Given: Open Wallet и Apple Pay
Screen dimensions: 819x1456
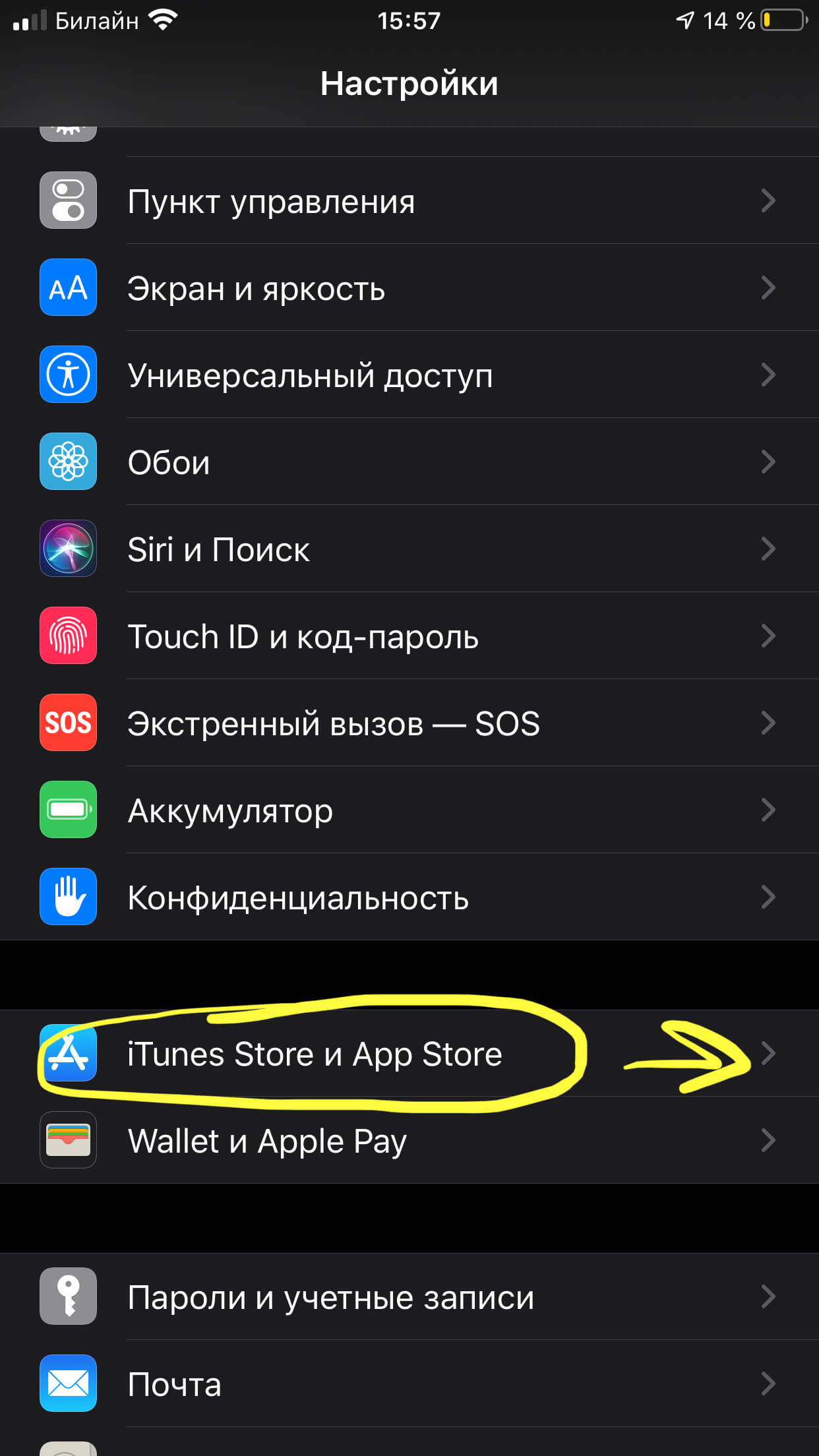Looking at the screenshot, I should (409, 1141).
